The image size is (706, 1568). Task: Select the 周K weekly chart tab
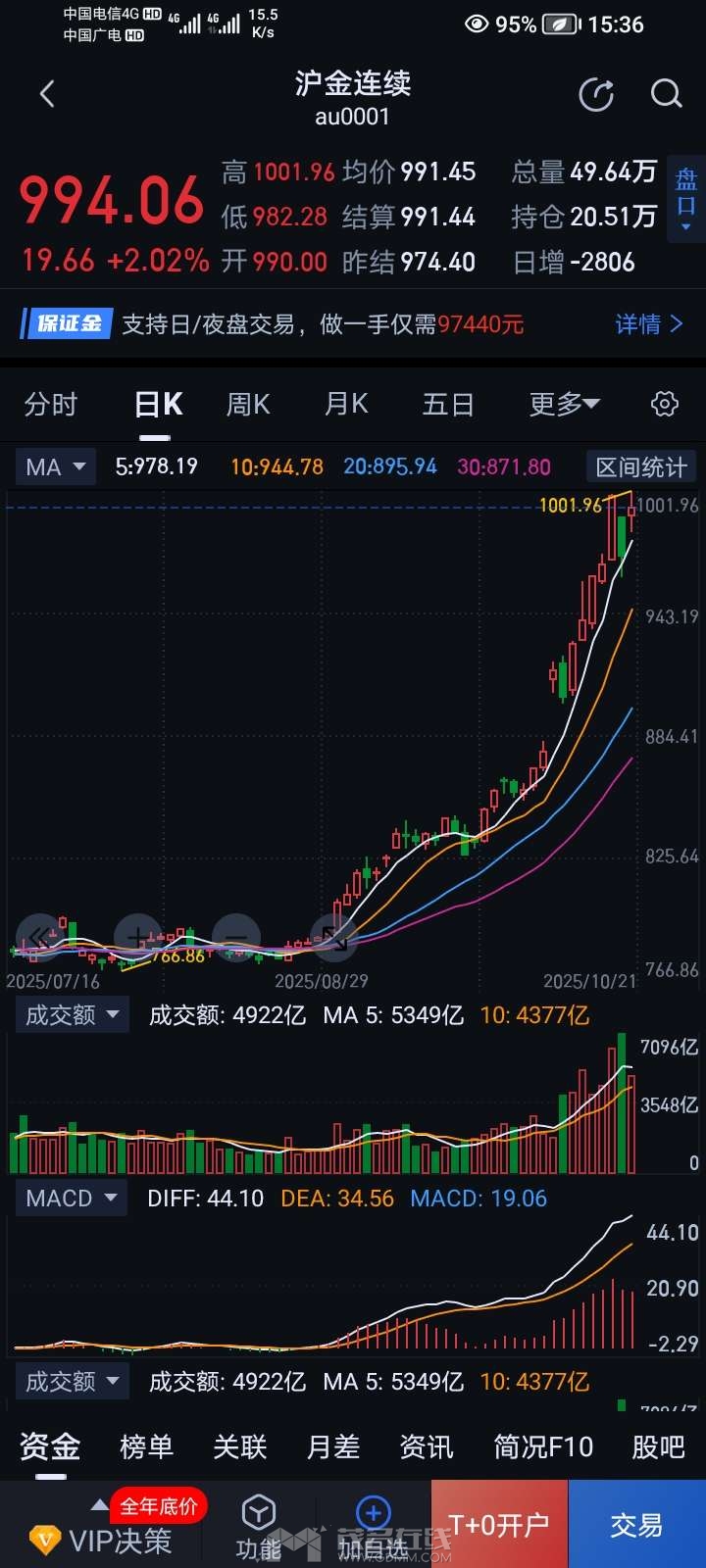pos(248,405)
